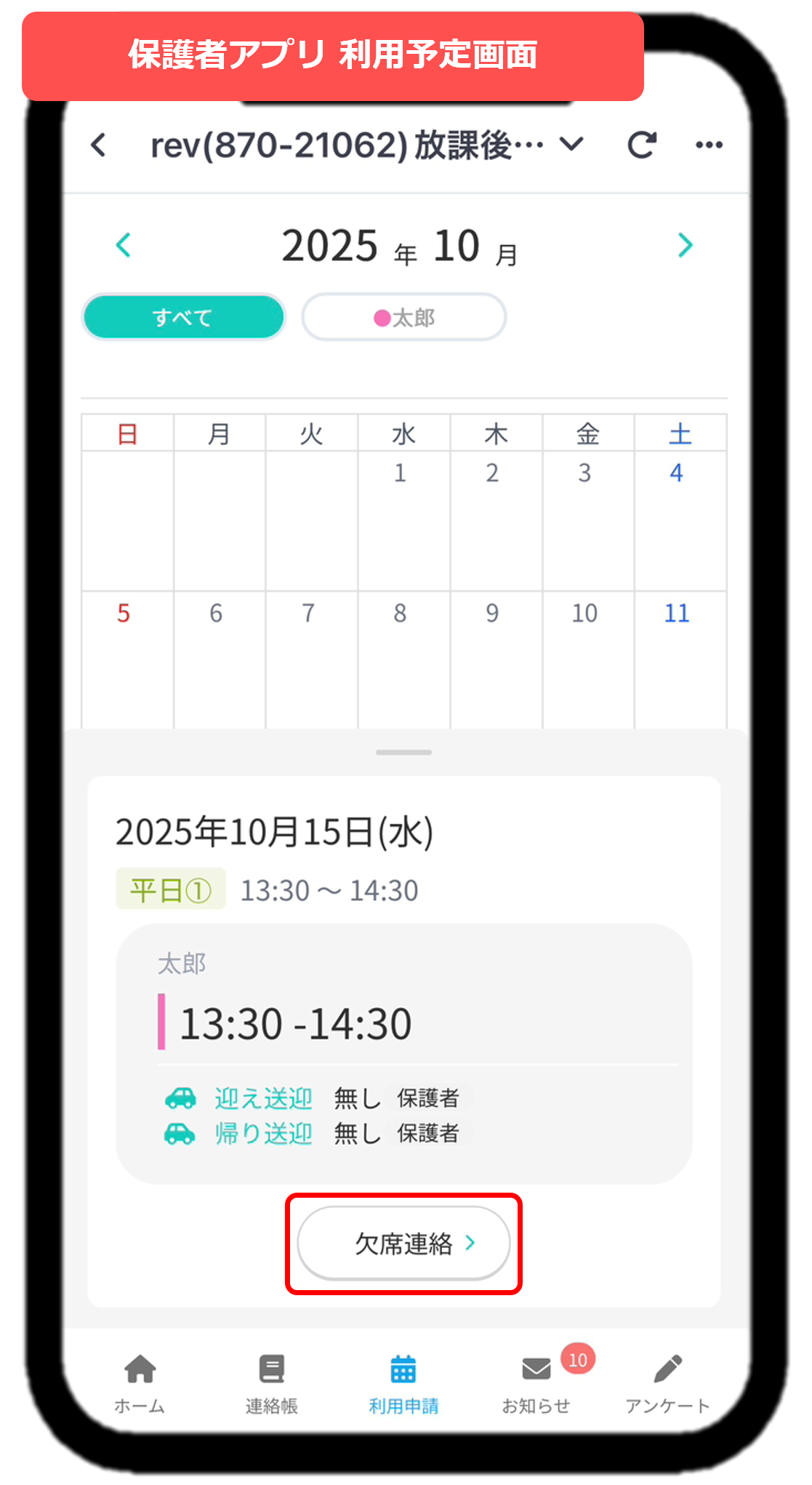
Task: Open the 連絡帳 tab
Action: 271,1383
